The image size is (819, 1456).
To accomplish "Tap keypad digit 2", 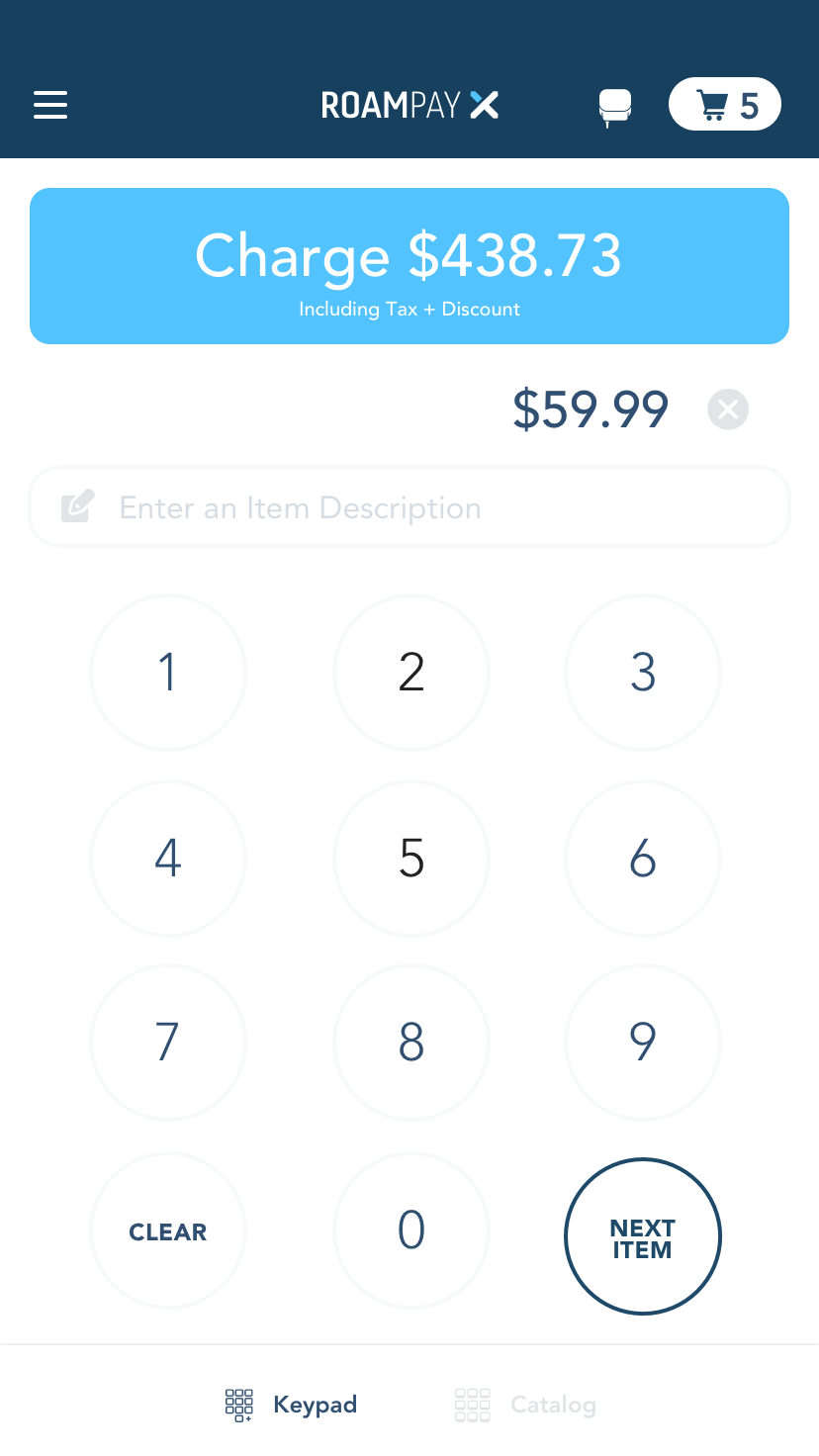I will pyautogui.click(x=411, y=673).
